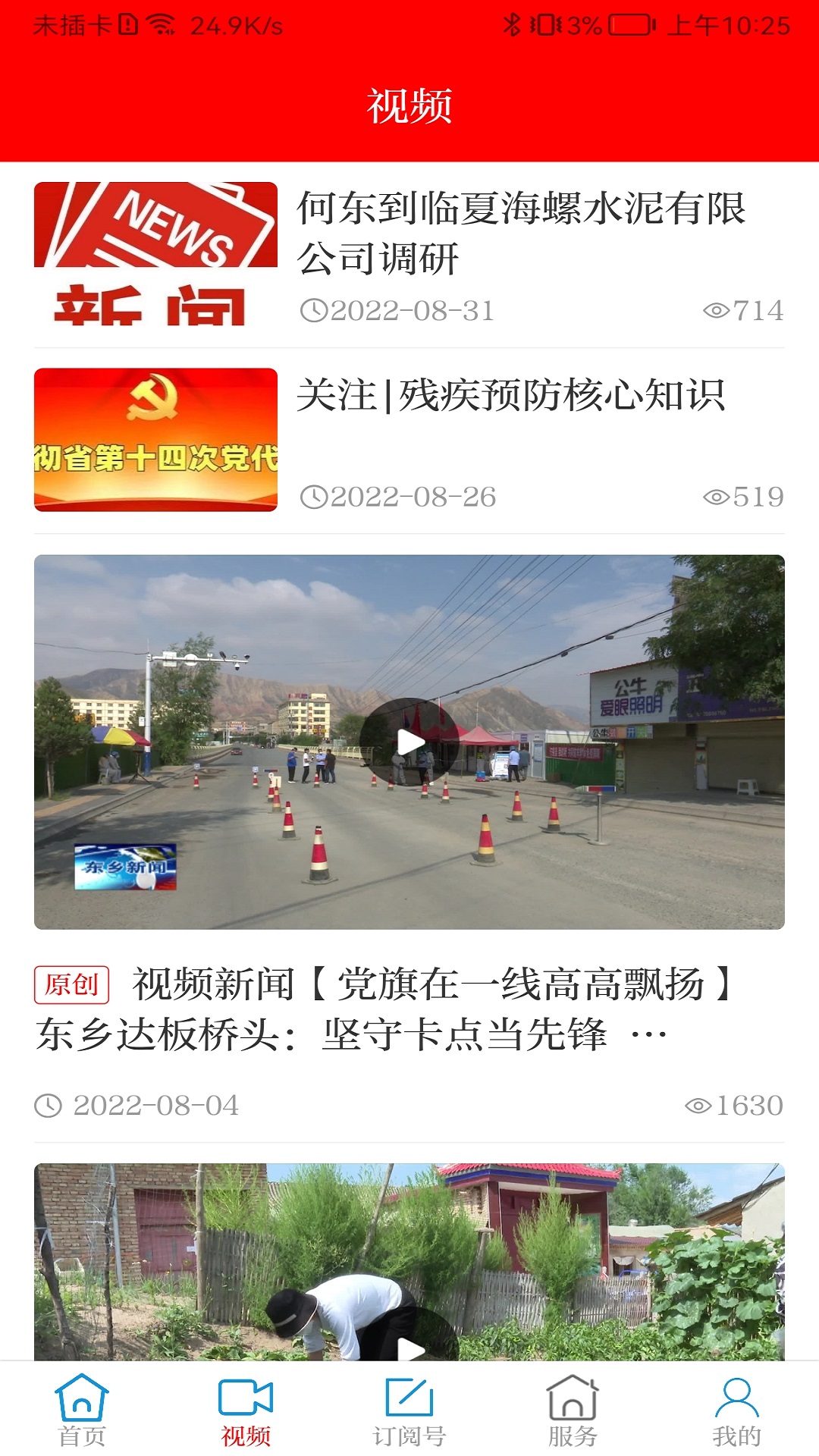Viewport: 819px width, 1456px height.
Task: Open the 何东到临夏海螺水泥有限公司调研 video
Action: click(x=521, y=233)
